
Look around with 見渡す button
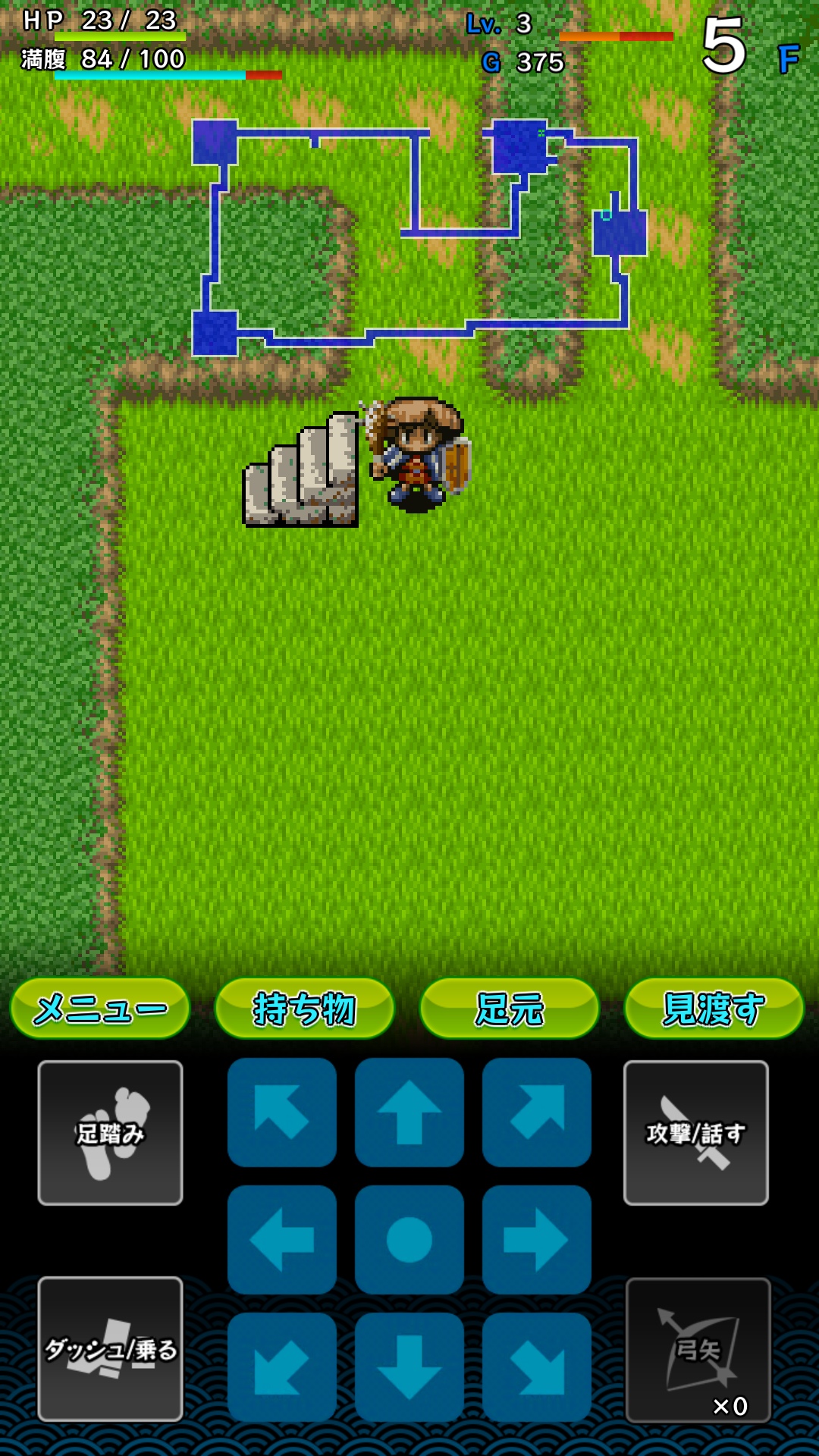coord(714,1008)
